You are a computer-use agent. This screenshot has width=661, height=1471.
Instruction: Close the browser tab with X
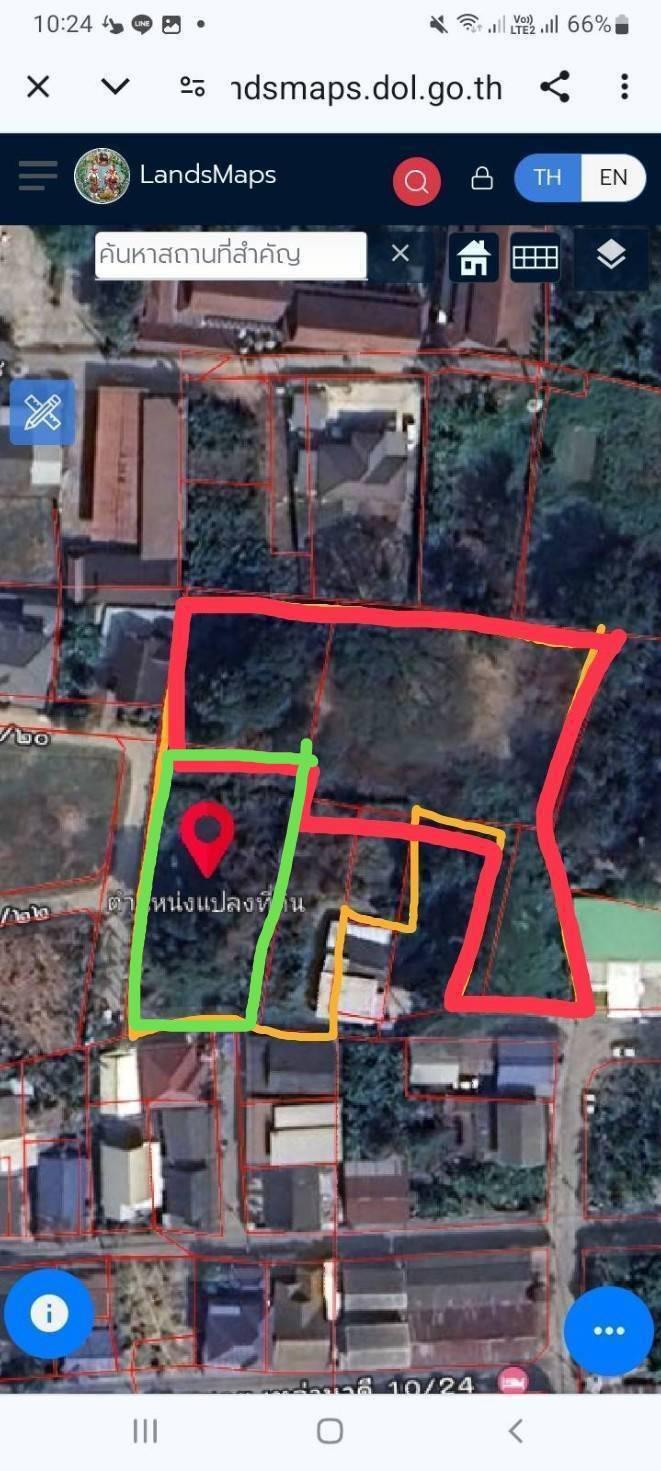[38, 87]
